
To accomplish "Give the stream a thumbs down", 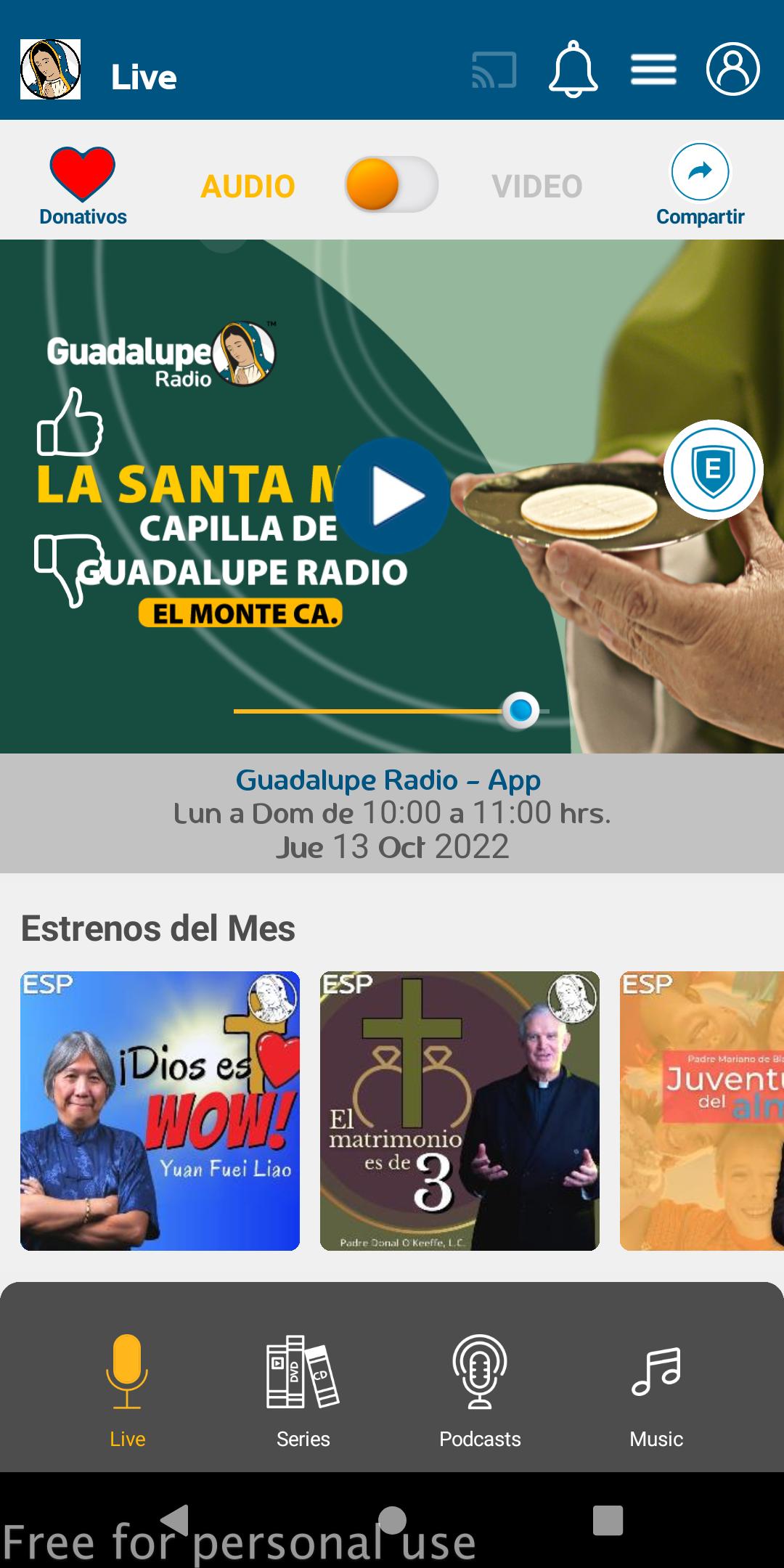I will point(70,570).
